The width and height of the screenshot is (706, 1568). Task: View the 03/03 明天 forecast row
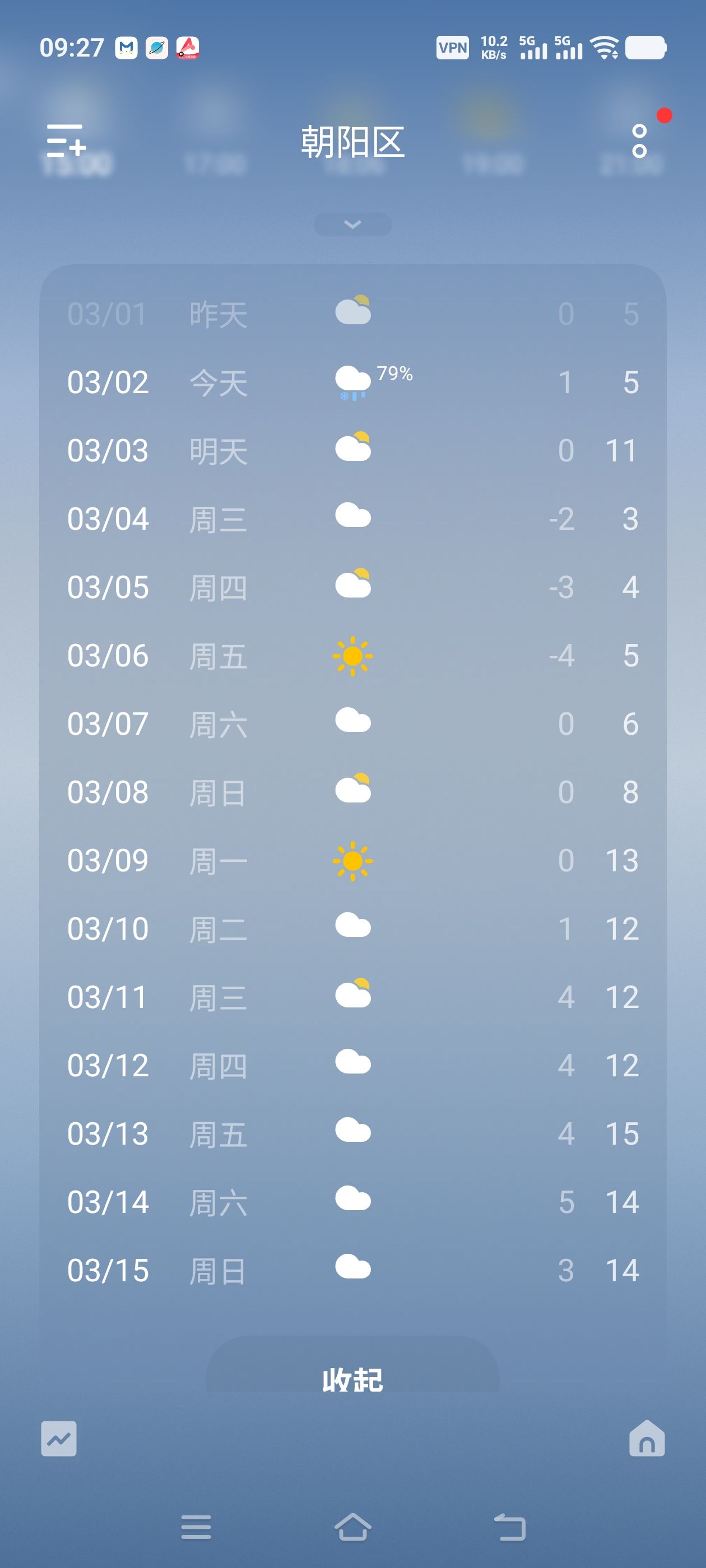(352, 450)
